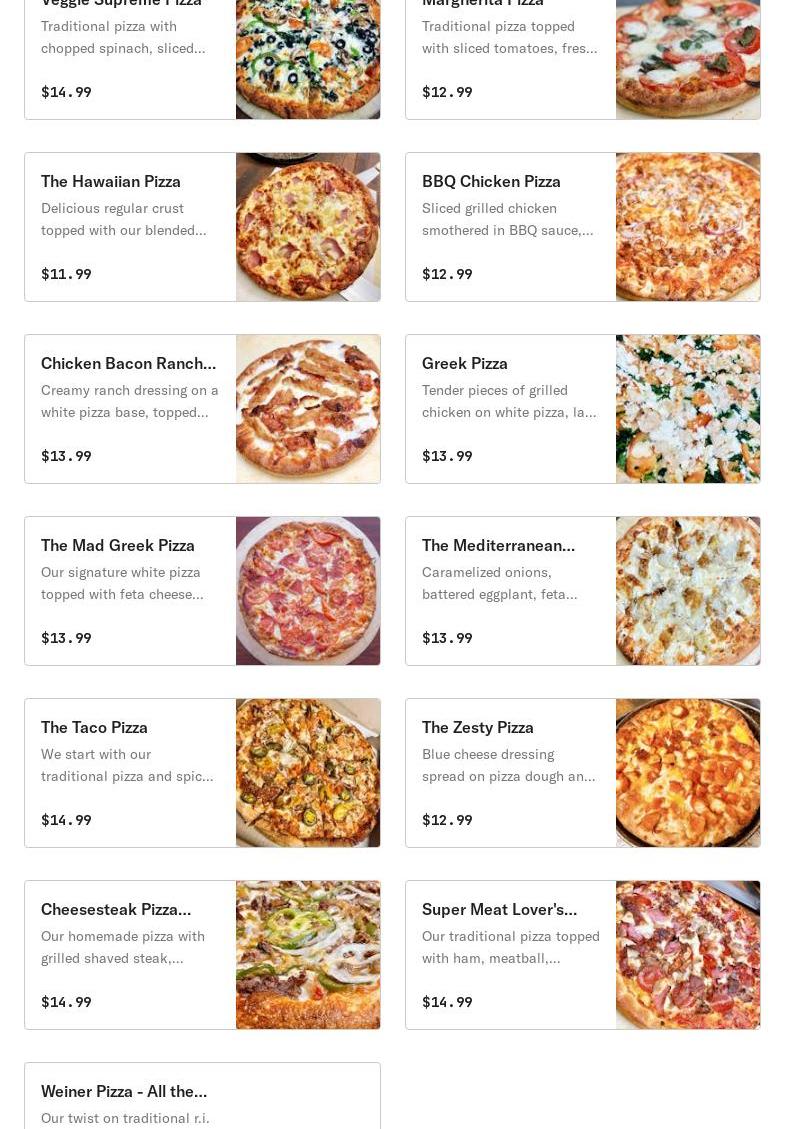This screenshot has height=1129, width=785.
Task: View the Chicken Bacon Ranch pizza
Action: pos(202,409)
